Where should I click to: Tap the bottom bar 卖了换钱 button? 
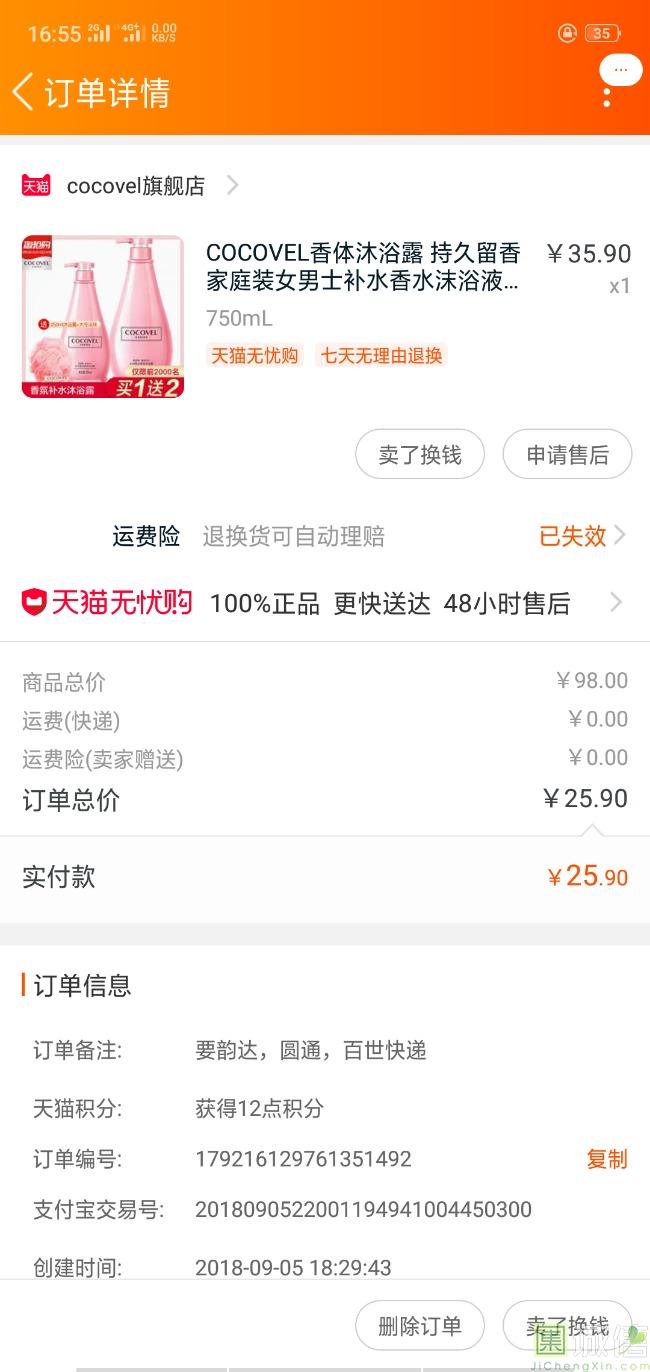[x=567, y=1326]
